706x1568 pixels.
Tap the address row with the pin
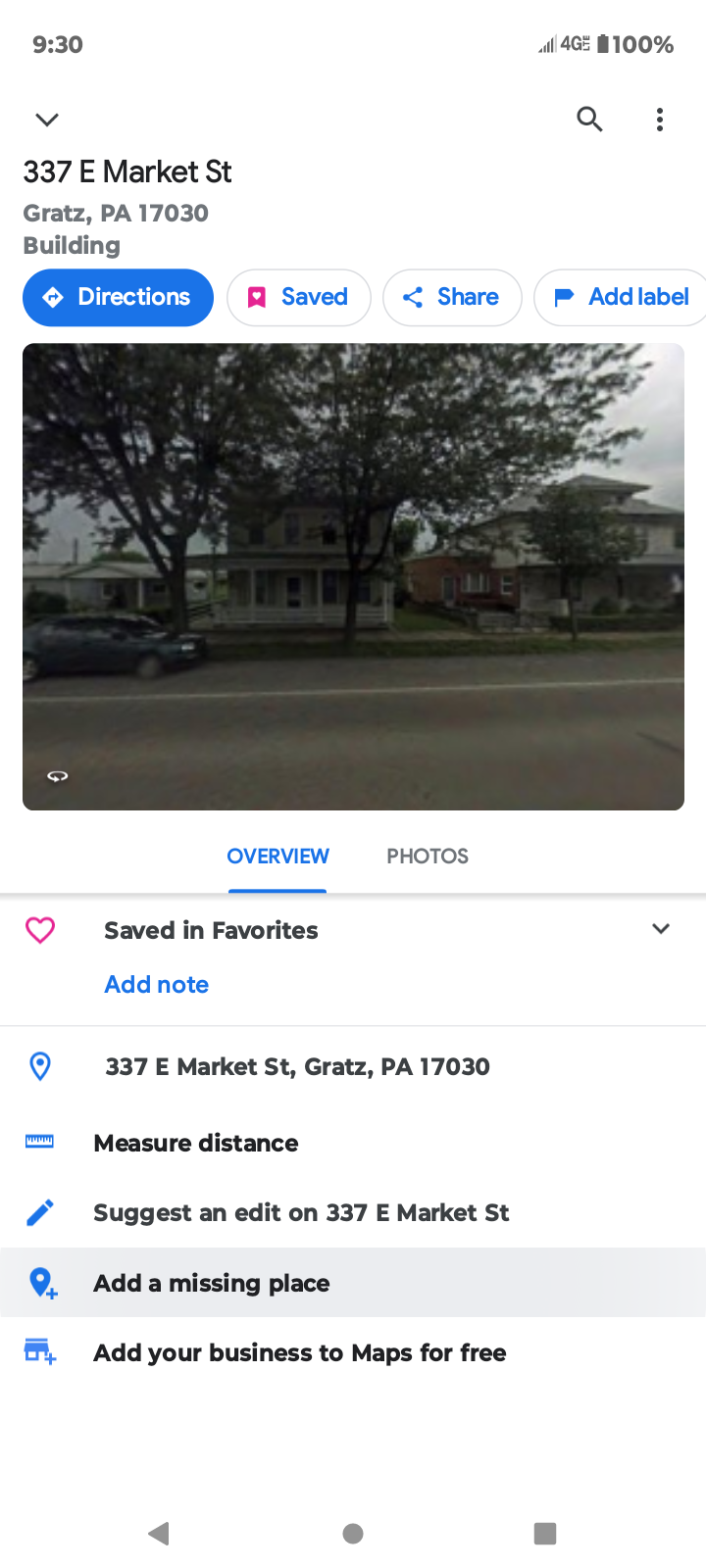tap(297, 1066)
